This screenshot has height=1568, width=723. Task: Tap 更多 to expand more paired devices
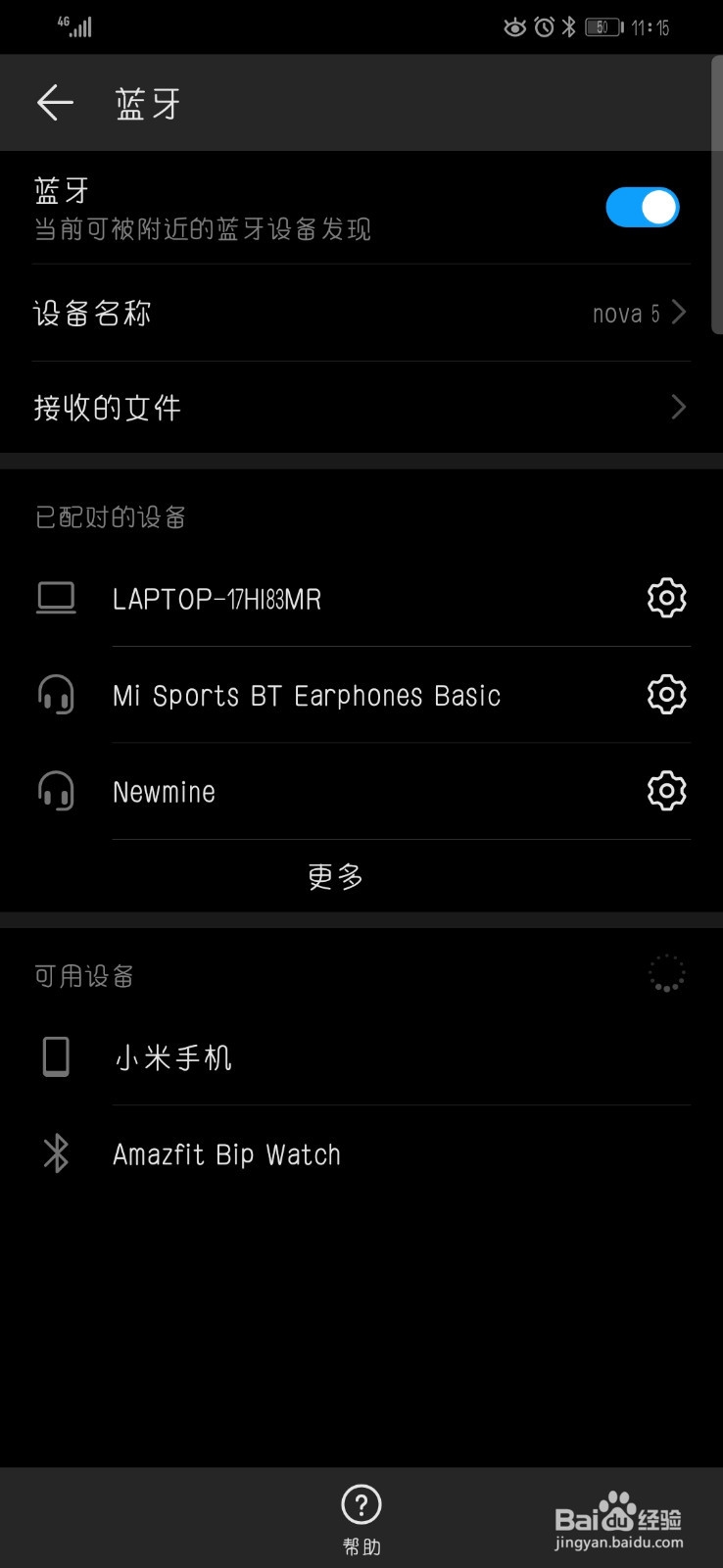coord(334,877)
